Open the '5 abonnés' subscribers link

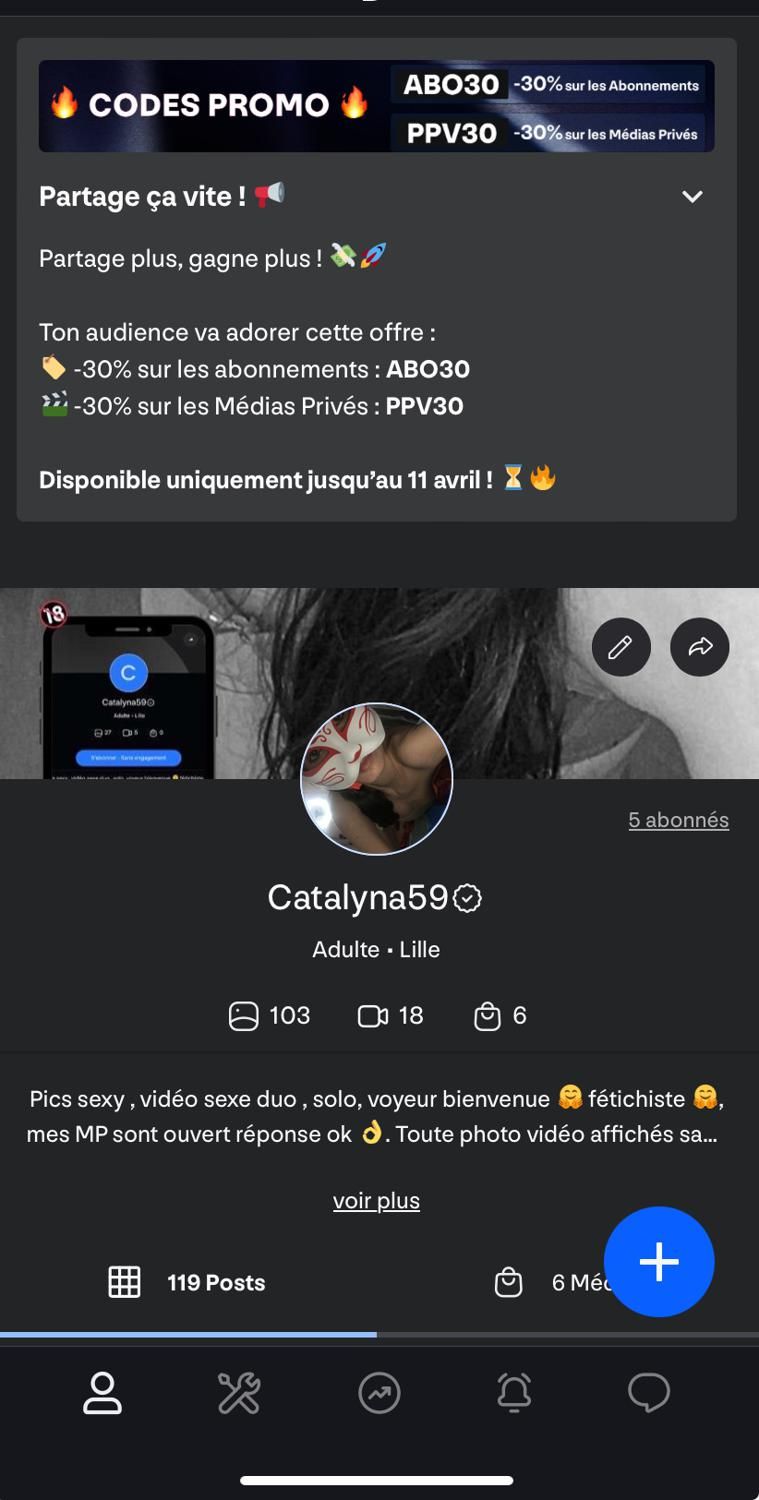pos(678,820)
